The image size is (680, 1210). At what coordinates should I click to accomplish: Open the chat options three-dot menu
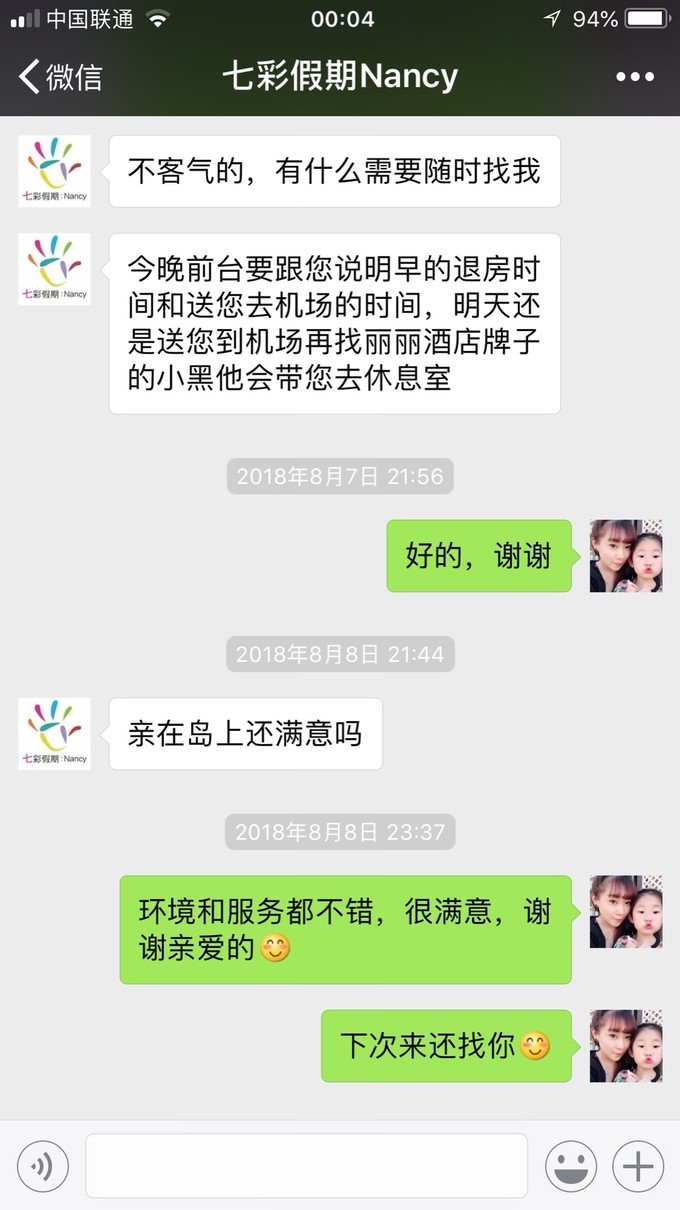tap(635, 77)
